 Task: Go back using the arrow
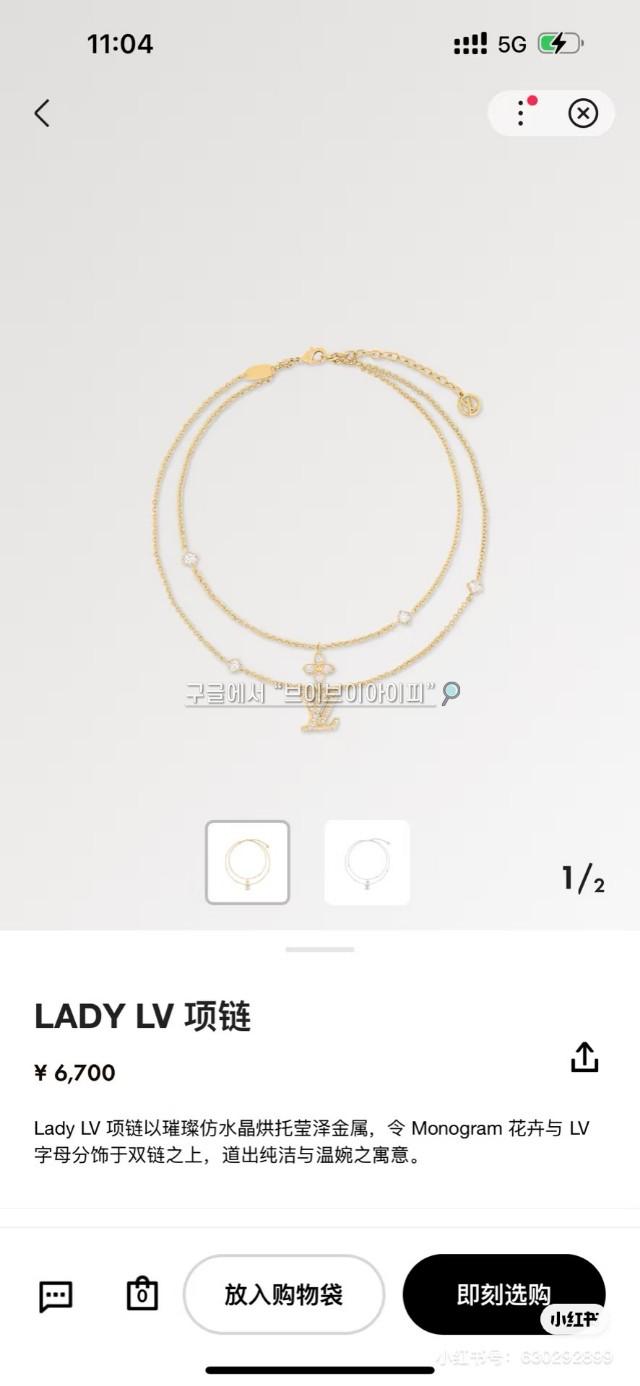point(42,113)
